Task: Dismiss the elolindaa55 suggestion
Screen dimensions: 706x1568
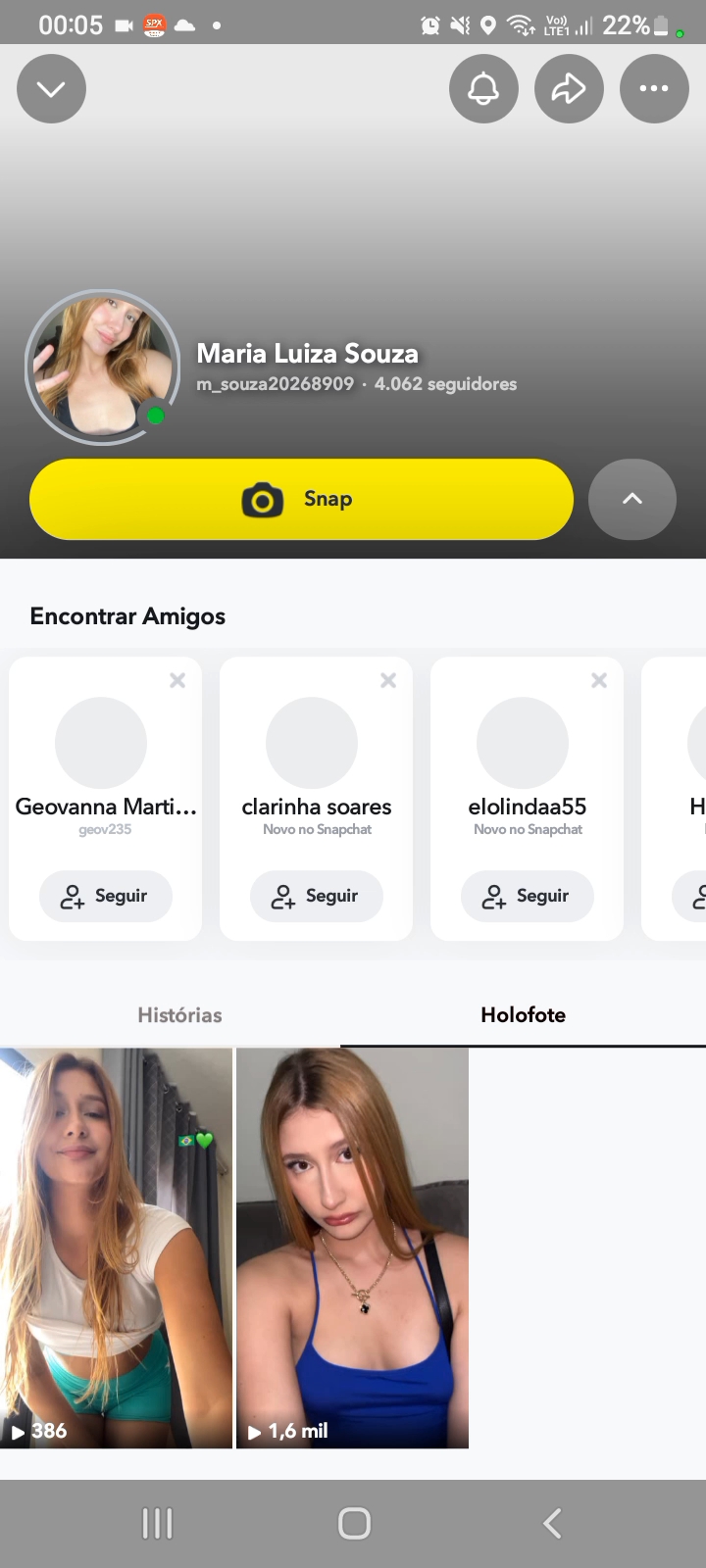Action: [599, 680]
